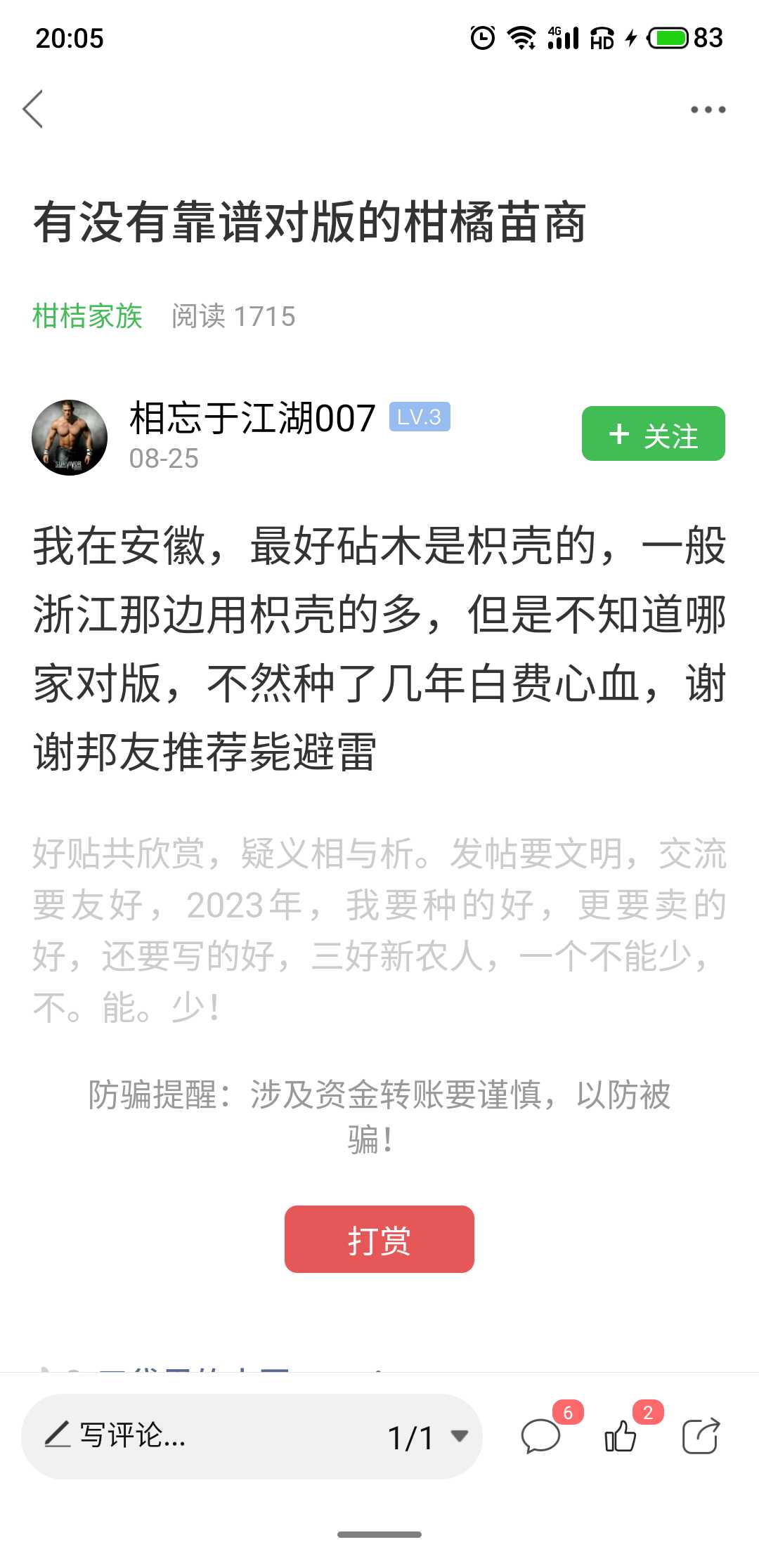Like the post with thumbs-up icon
The image size is (759, 1568).
click(621, 1435)
